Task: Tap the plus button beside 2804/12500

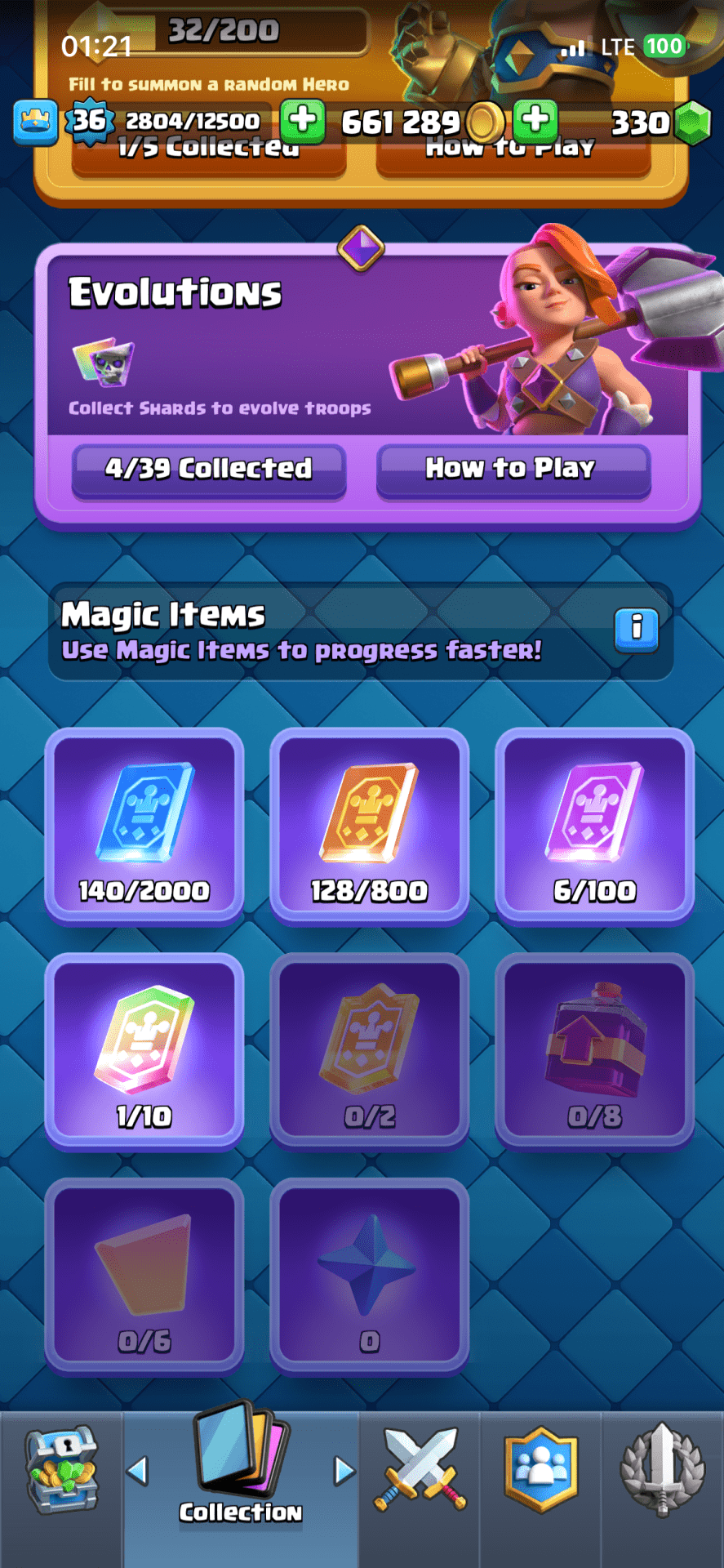Action: coord(303,121)
